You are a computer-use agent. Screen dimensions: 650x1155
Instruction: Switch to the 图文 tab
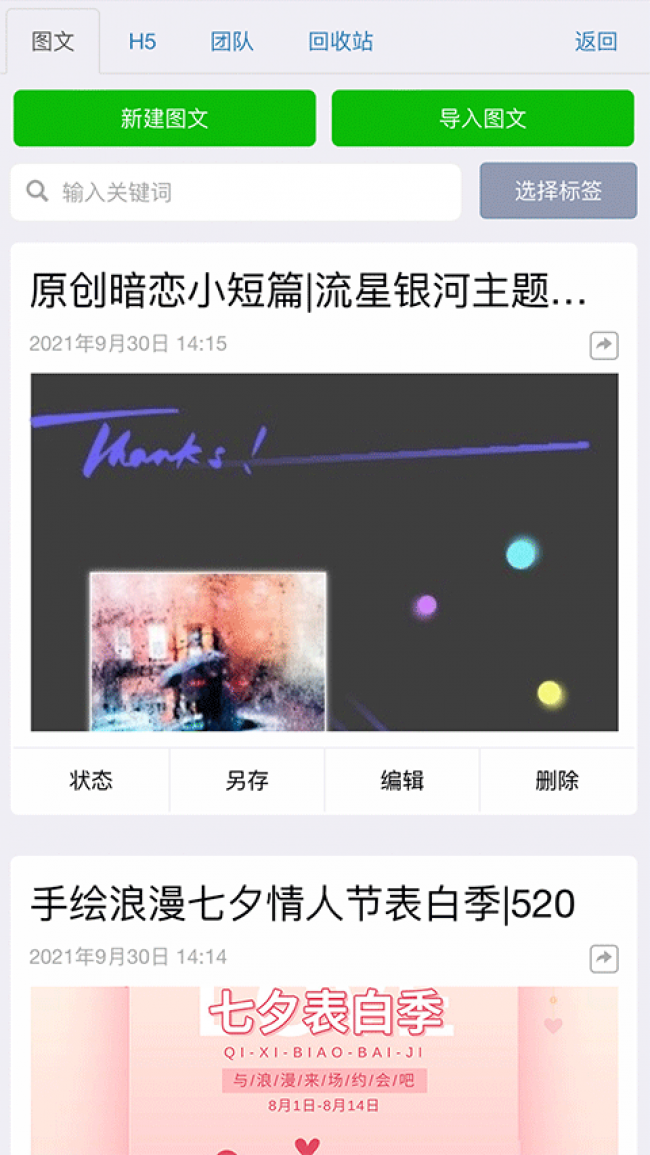coord(53,42)
